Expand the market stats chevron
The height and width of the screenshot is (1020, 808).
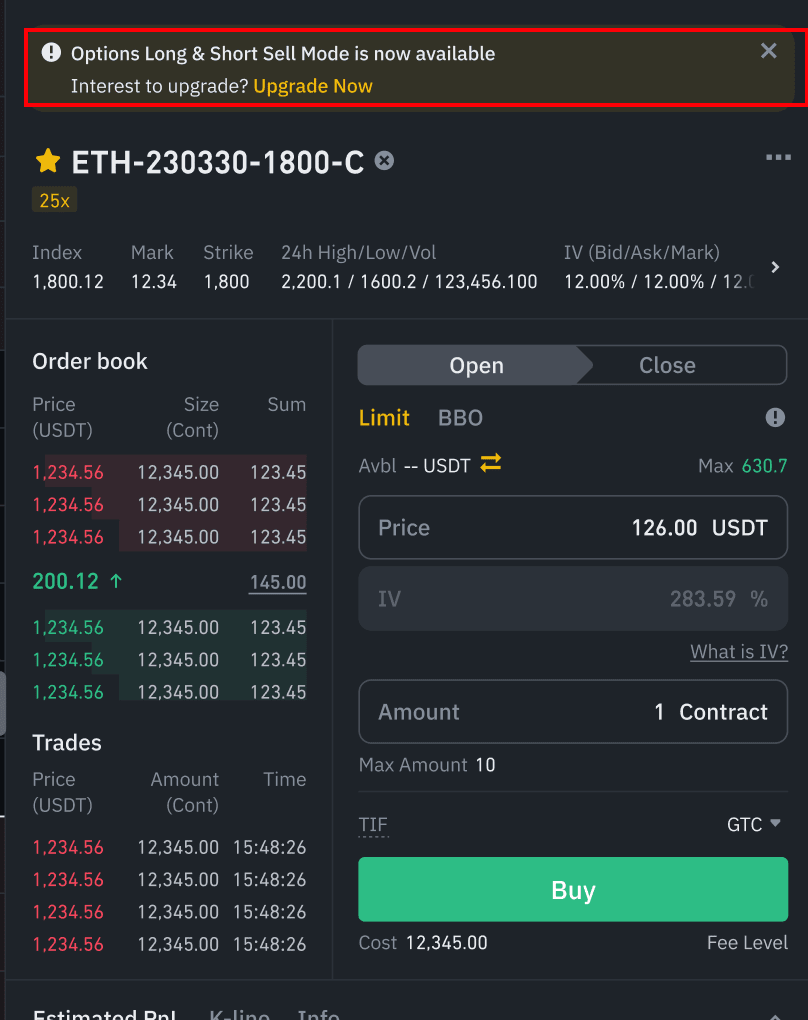coord(775,267)
